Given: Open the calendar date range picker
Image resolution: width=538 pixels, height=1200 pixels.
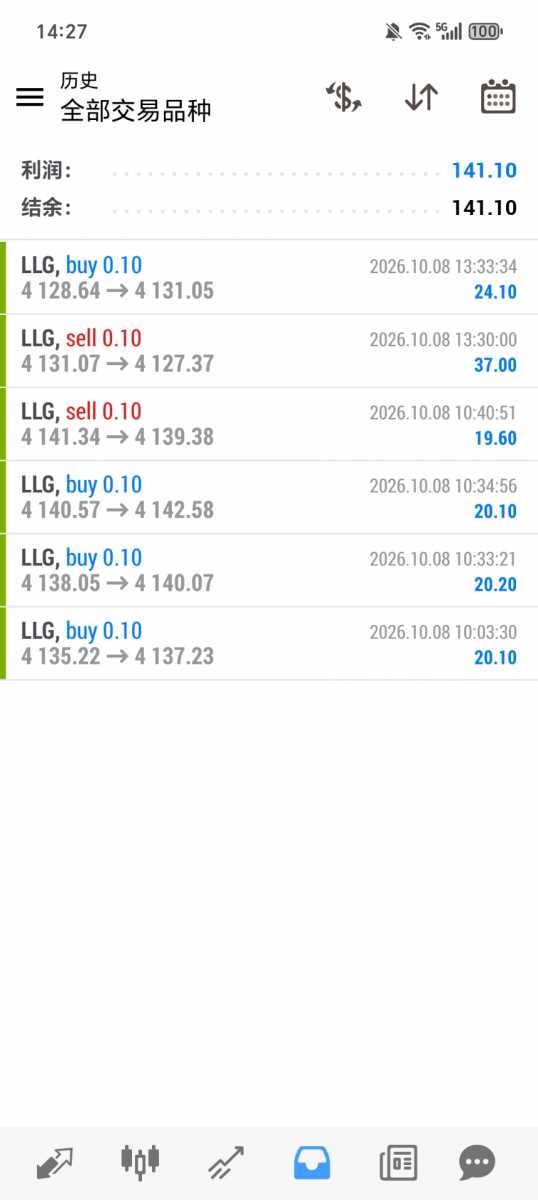Looking at the screenshot, I should point(498,97).
